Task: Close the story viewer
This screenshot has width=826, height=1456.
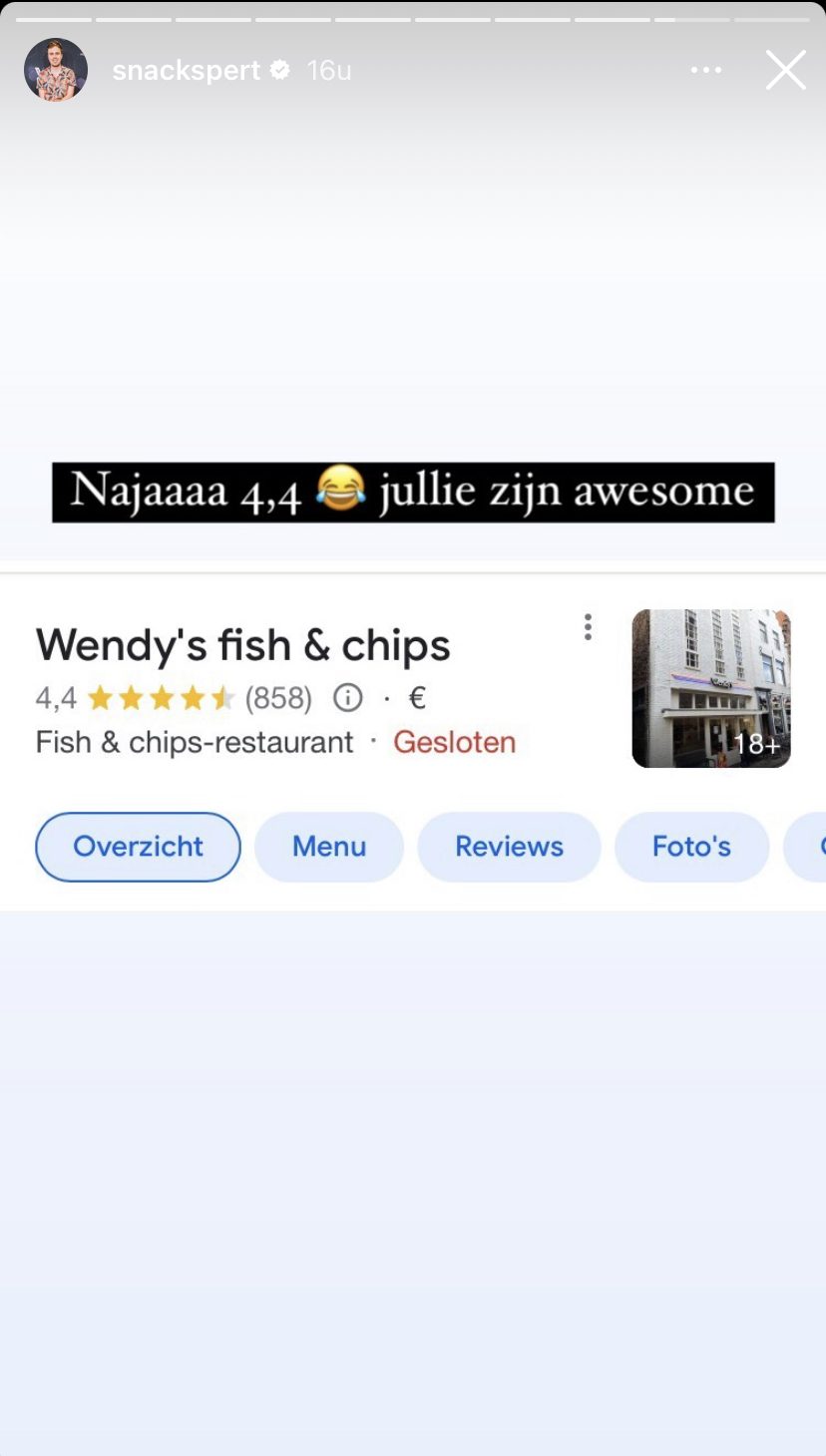Action: [x=785, y=70]
